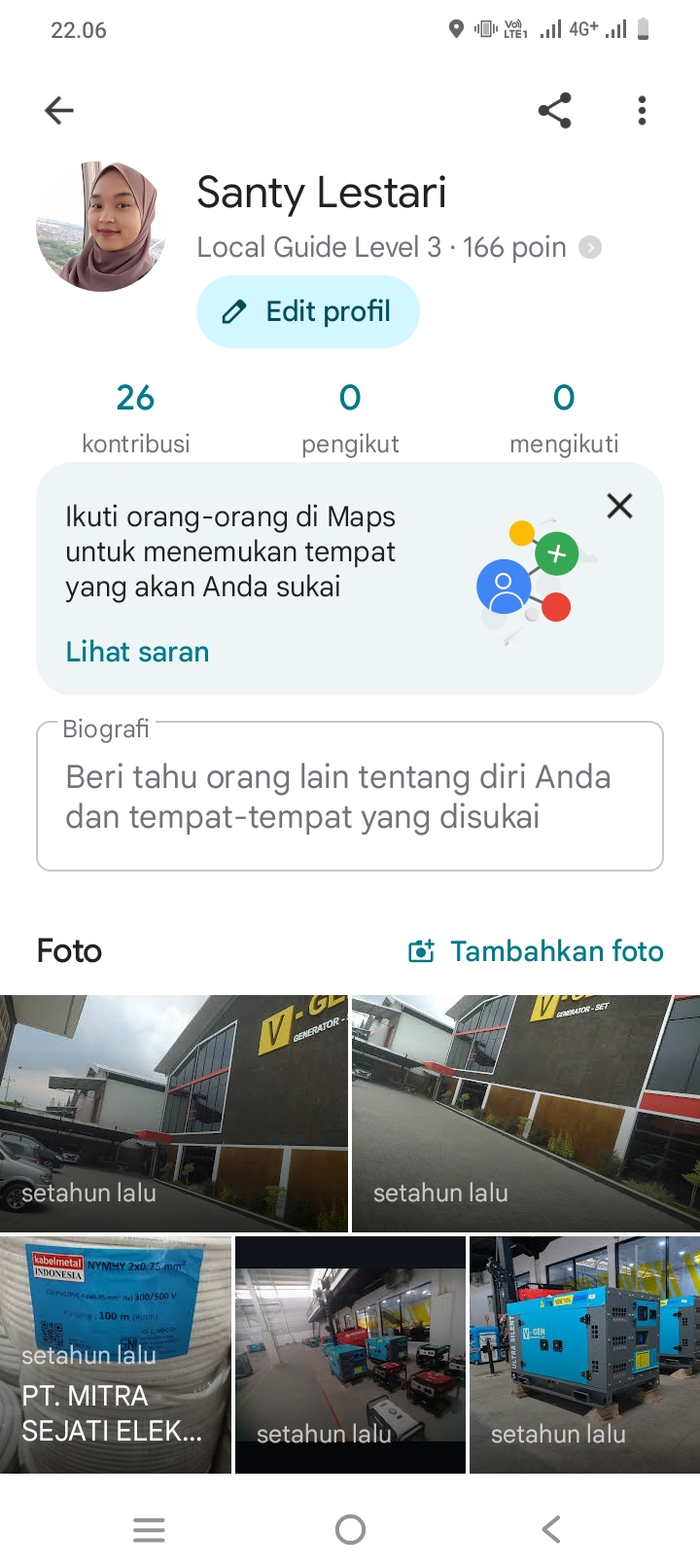Open the three-dot overflow menu
Viewport: 700px width, 1568px height.
tap(642, 111)
